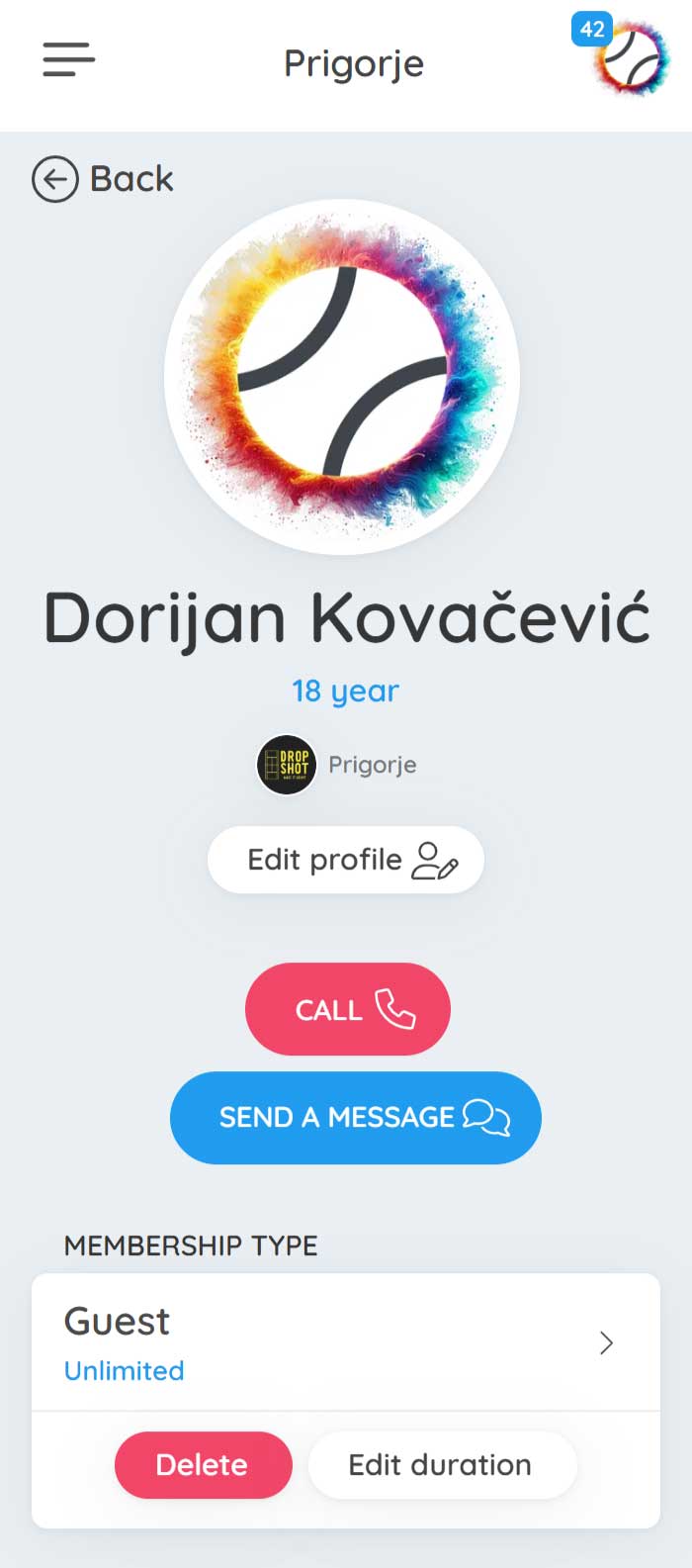Edit Dorijan's profile

[346, 860]
